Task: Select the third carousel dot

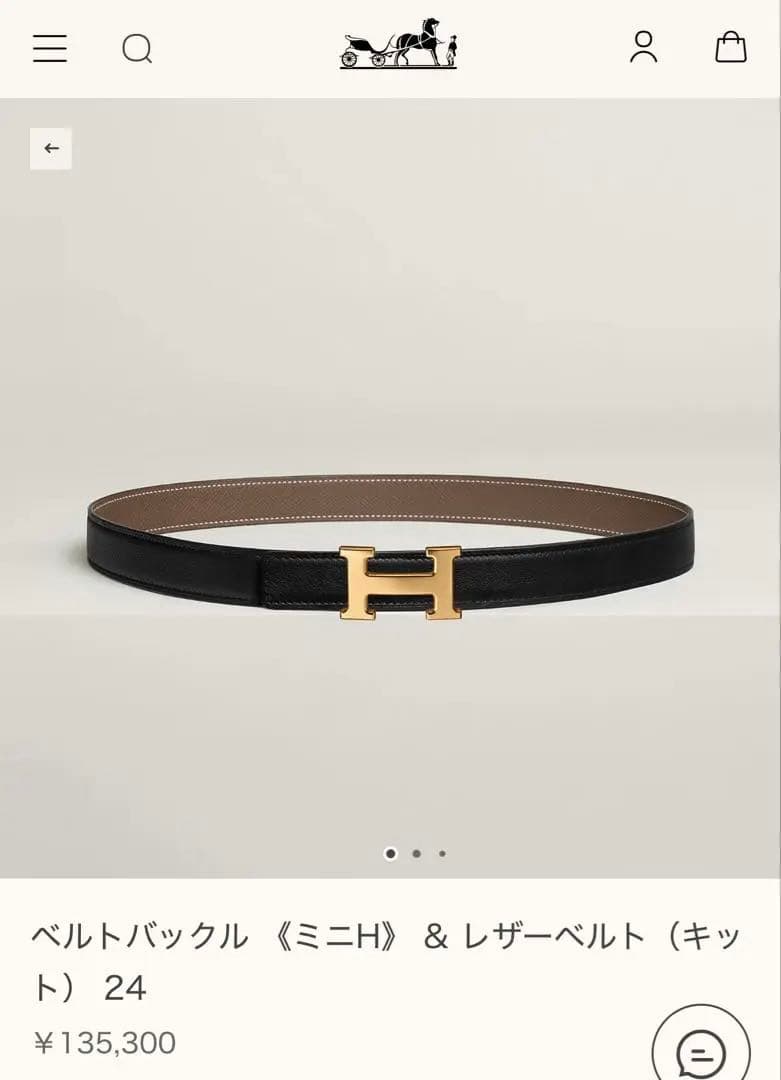Action: [441, 855]
